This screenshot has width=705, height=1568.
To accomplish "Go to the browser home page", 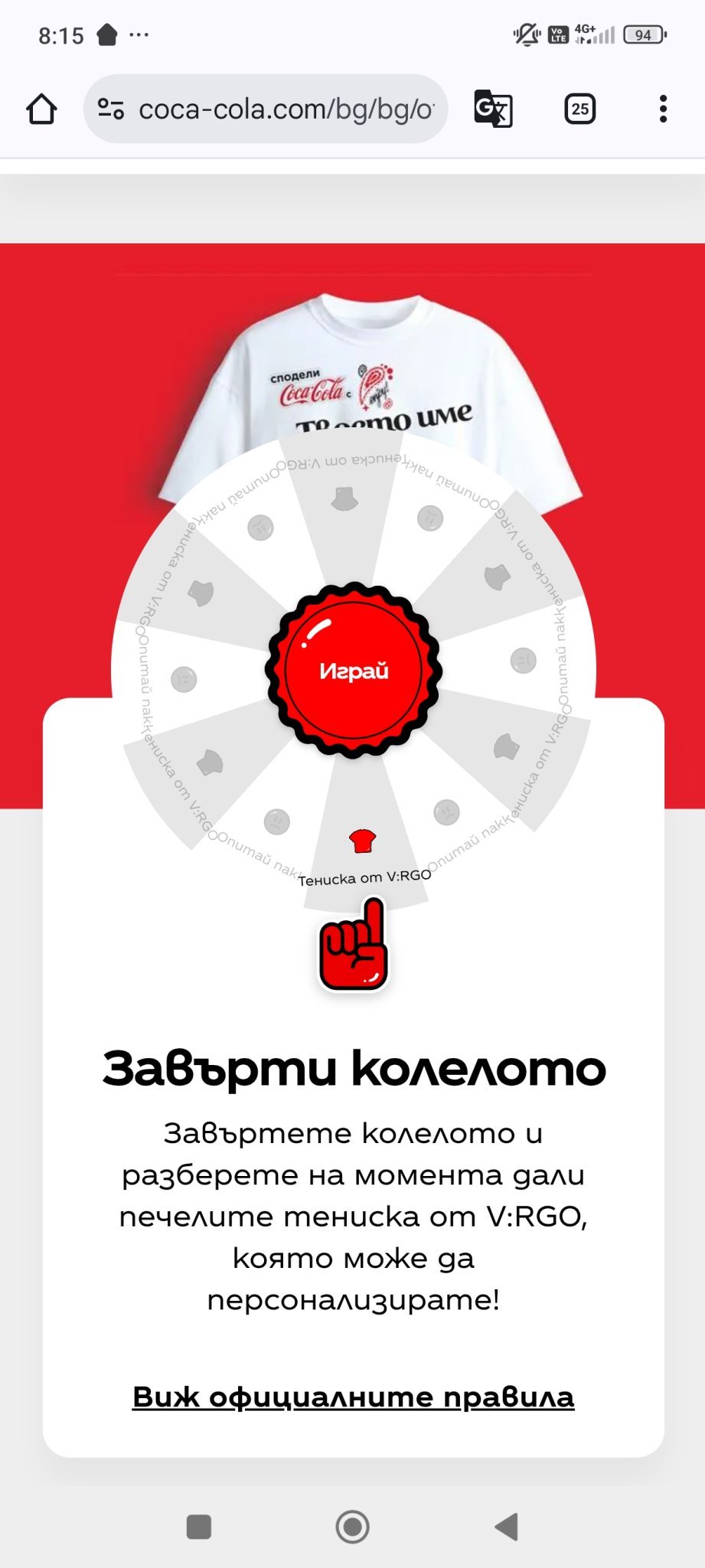I will point(41,109).
